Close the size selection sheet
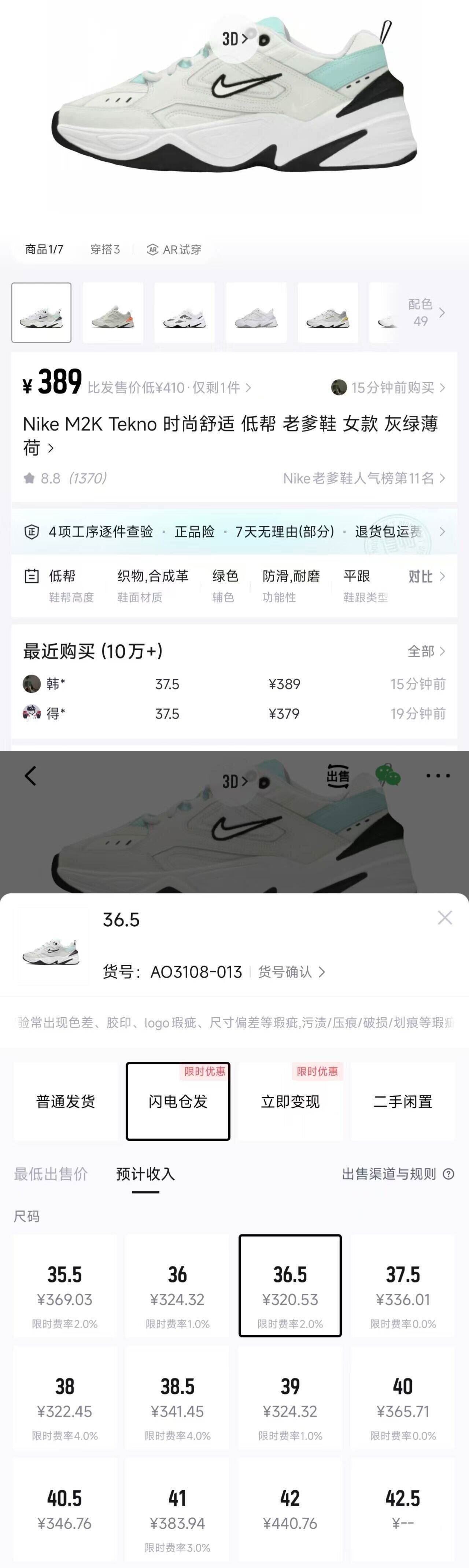This screenshot has height=1568, width=469. (445, 917)
